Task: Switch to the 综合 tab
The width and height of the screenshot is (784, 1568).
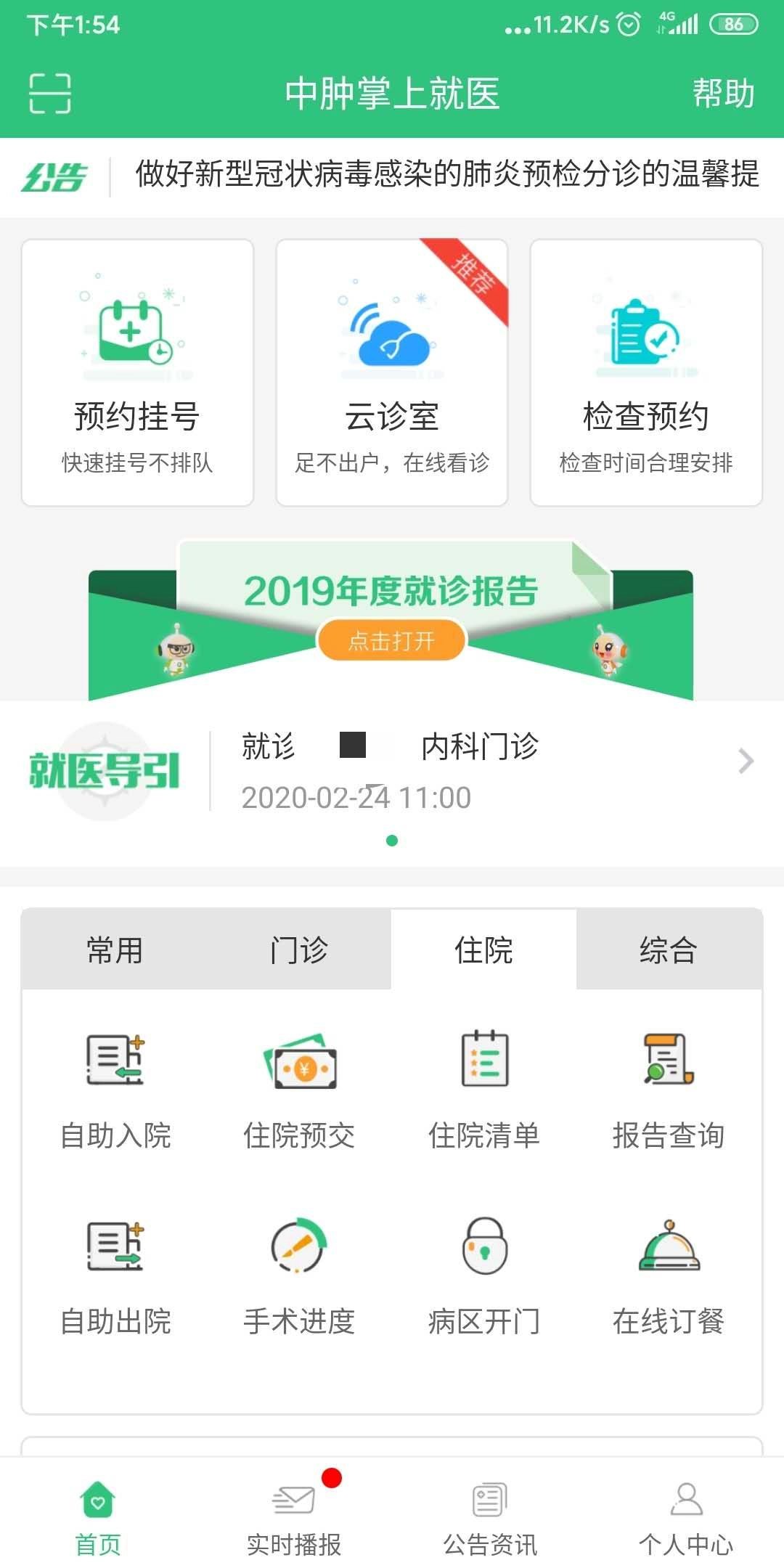Action: tap(669, 949)
